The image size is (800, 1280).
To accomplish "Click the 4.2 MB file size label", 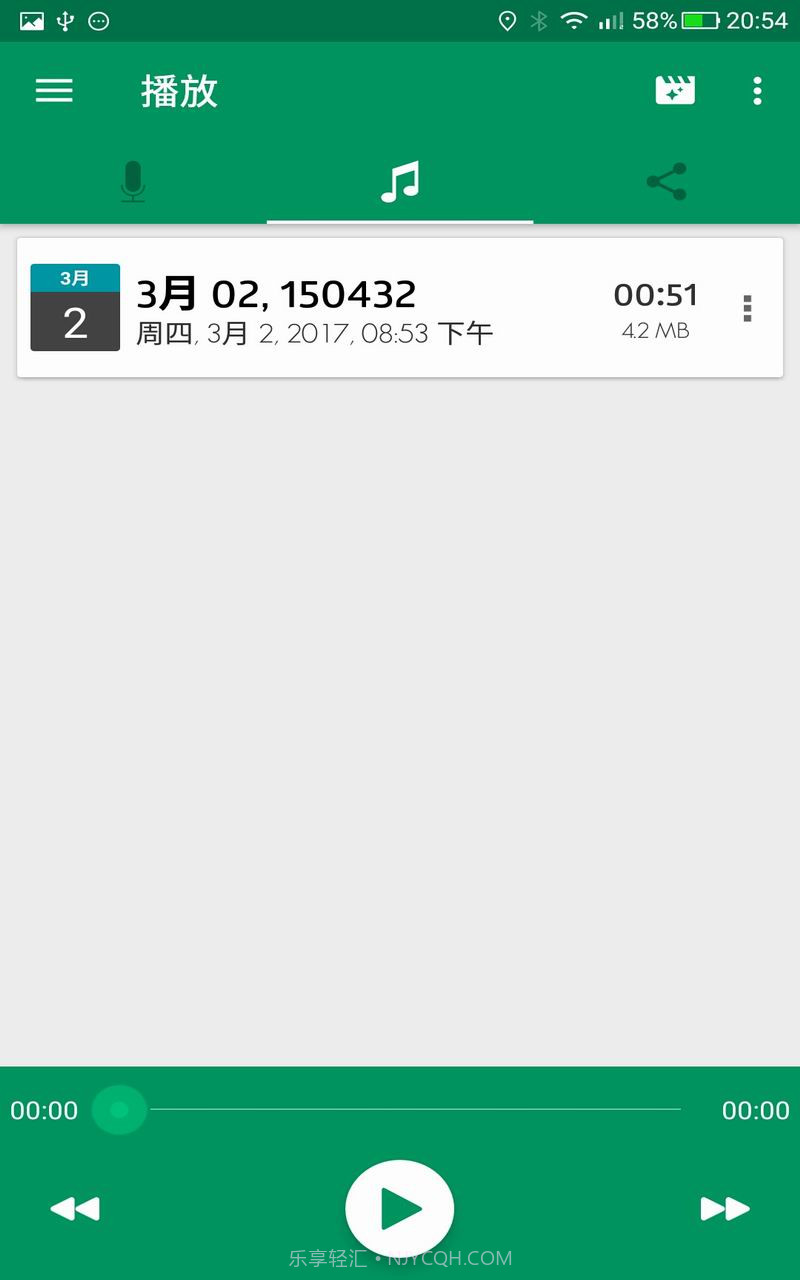I will point(655,331).
